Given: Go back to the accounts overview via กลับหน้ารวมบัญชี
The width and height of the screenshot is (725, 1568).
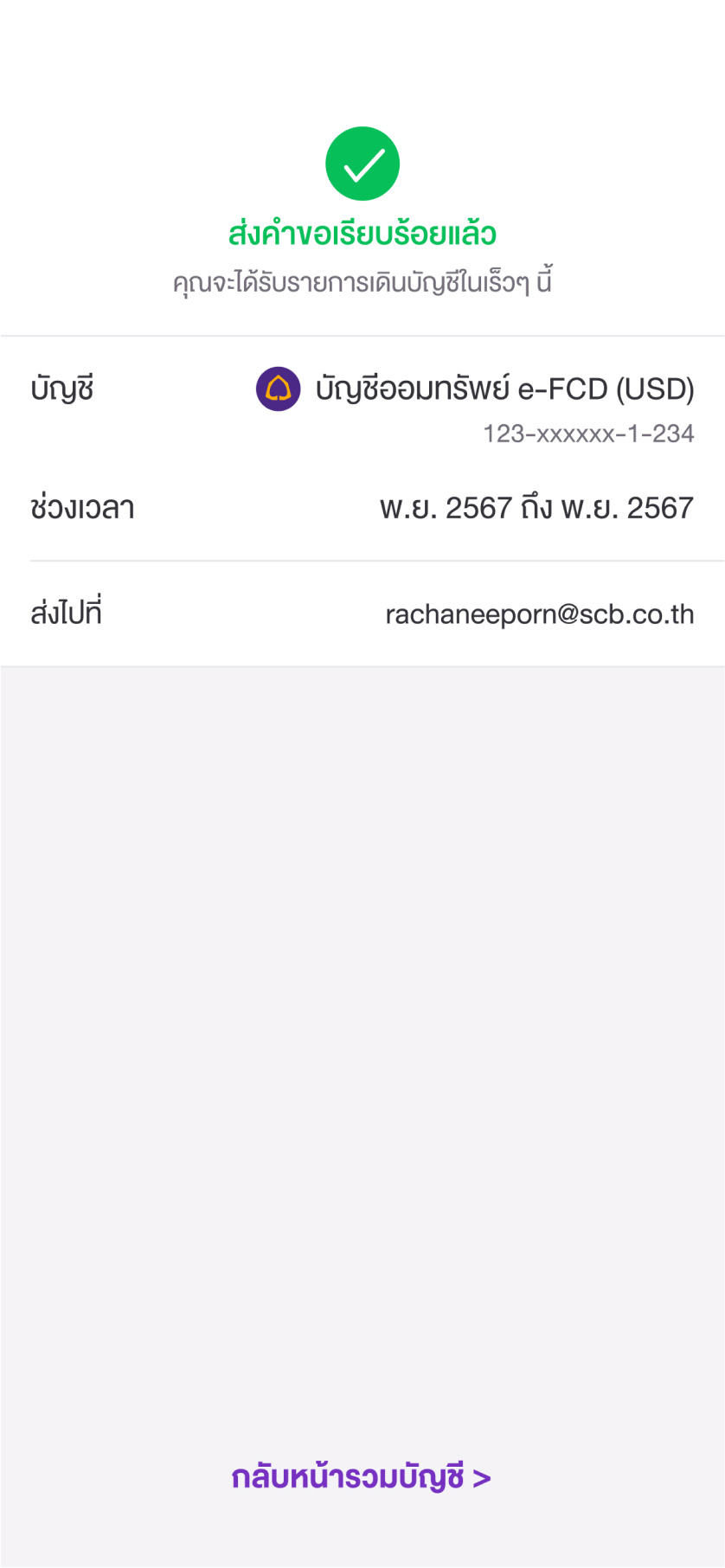Looking at the screenshot, I should pos(362,1477).
